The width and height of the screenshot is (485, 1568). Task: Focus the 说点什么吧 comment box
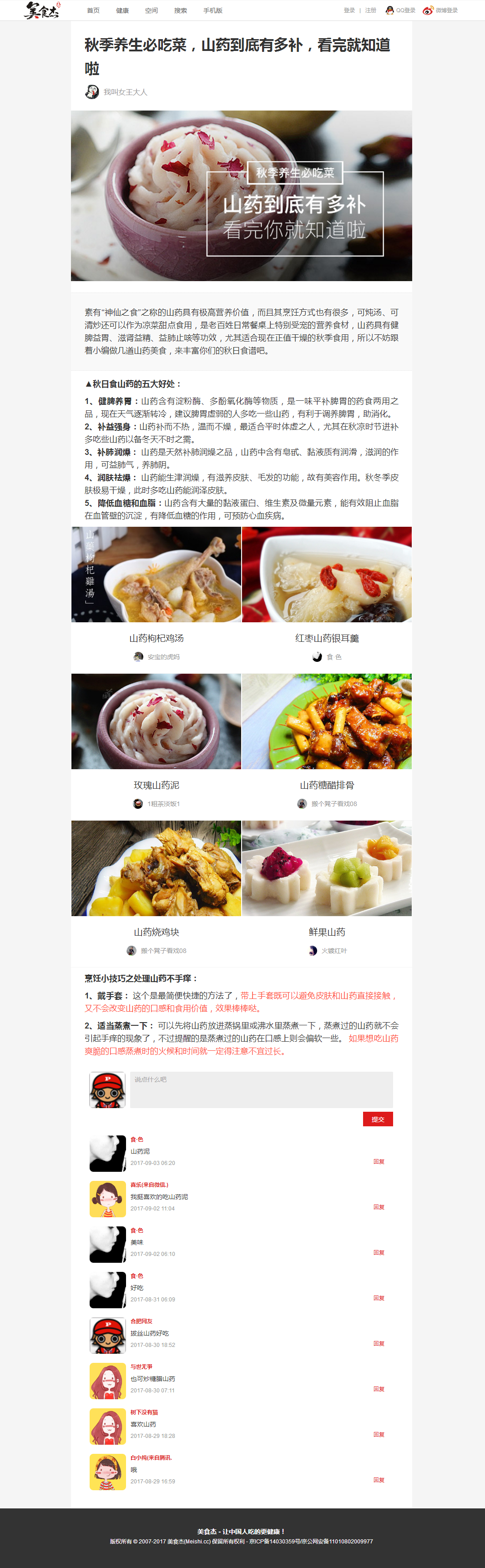point(261,1089)
